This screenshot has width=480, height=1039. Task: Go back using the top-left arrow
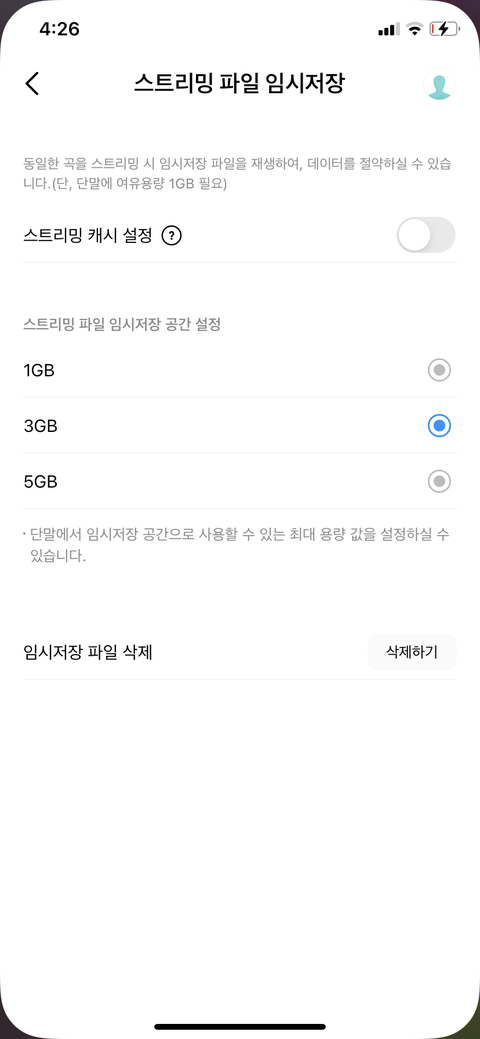(32, 84)
